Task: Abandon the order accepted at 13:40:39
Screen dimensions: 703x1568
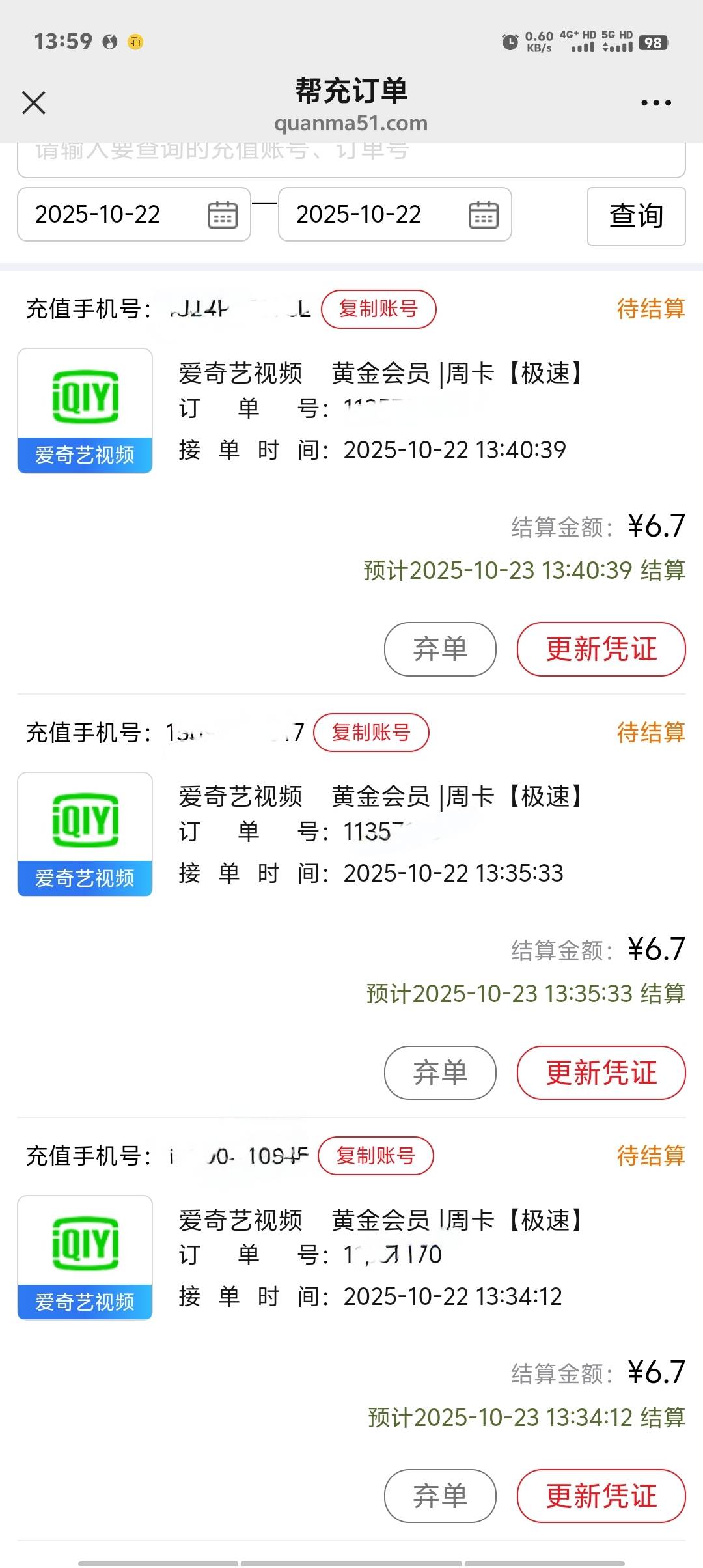Action: click(x=440, y=649)
